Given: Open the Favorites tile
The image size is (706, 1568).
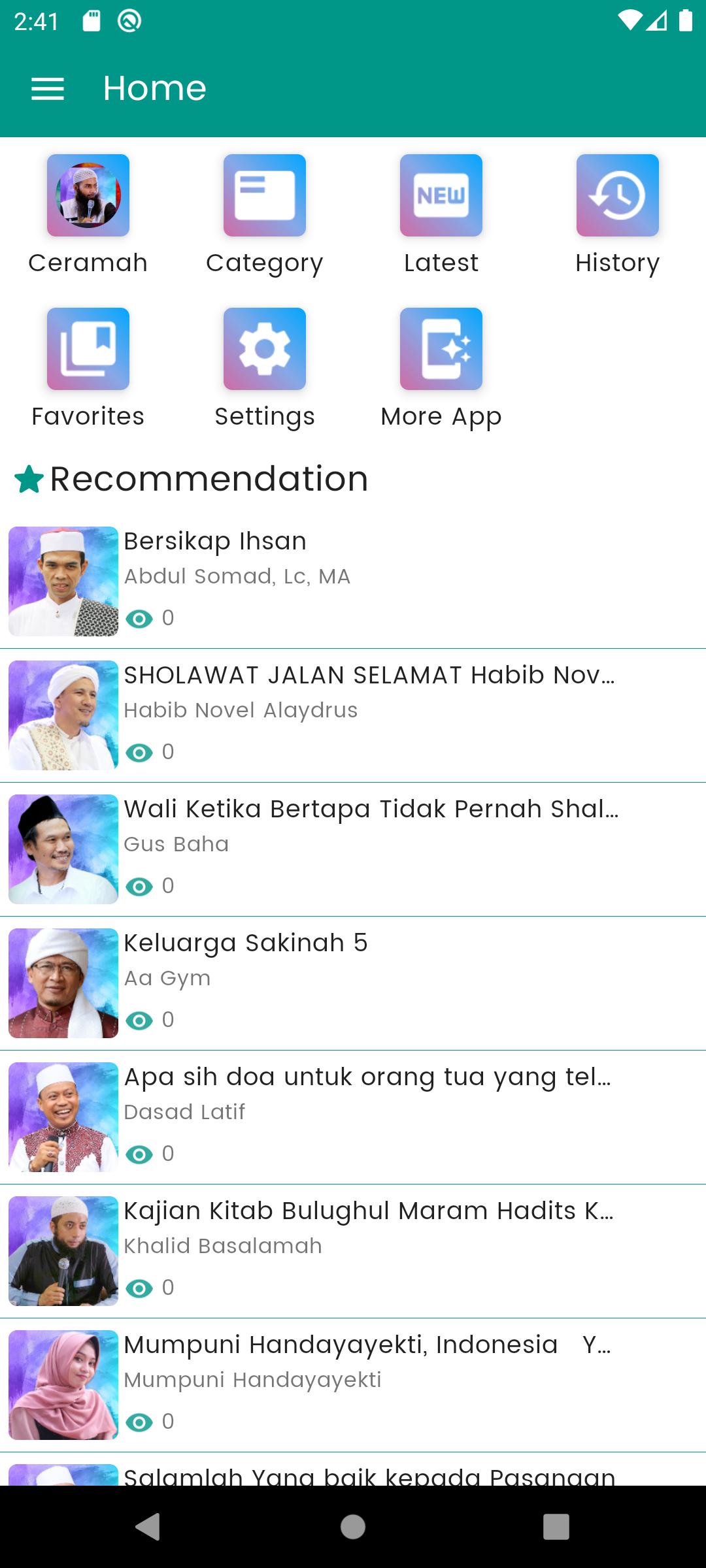Looking at the screenshot, I should click(x=88, y=349).
